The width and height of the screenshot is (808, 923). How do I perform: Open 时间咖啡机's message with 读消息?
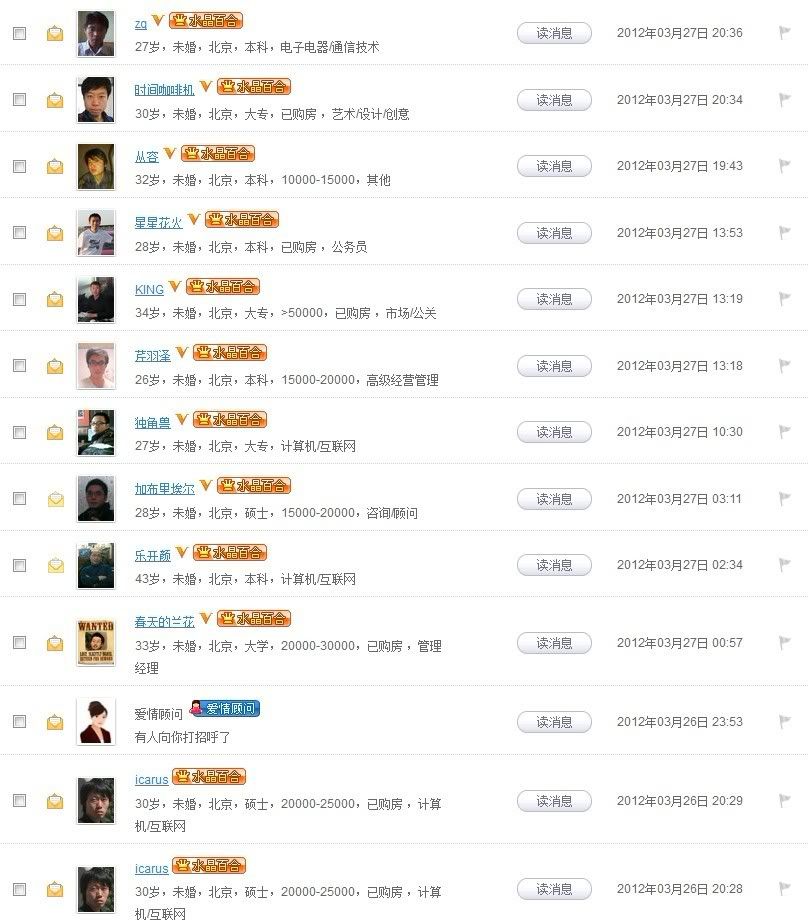(x=554, y=100)
